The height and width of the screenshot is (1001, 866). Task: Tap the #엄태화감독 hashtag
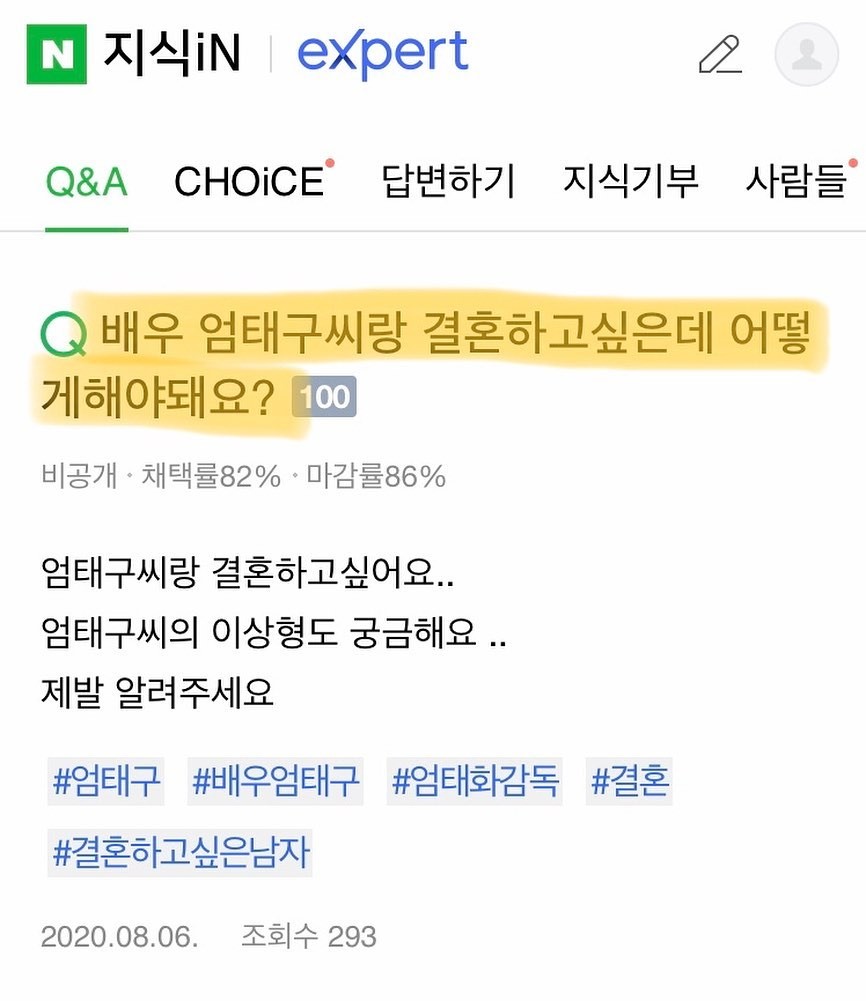click(475, 781)
